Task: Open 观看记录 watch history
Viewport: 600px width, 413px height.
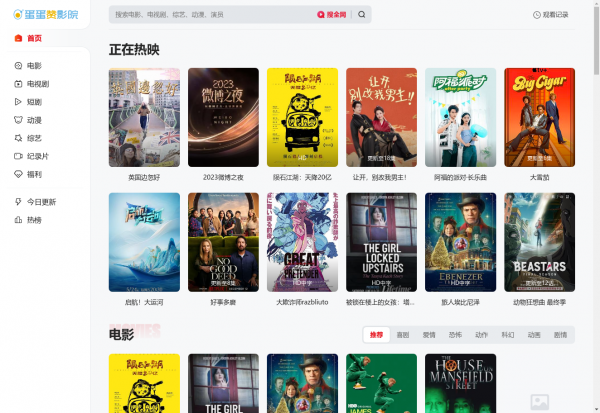Action: (x=551, y=15)
